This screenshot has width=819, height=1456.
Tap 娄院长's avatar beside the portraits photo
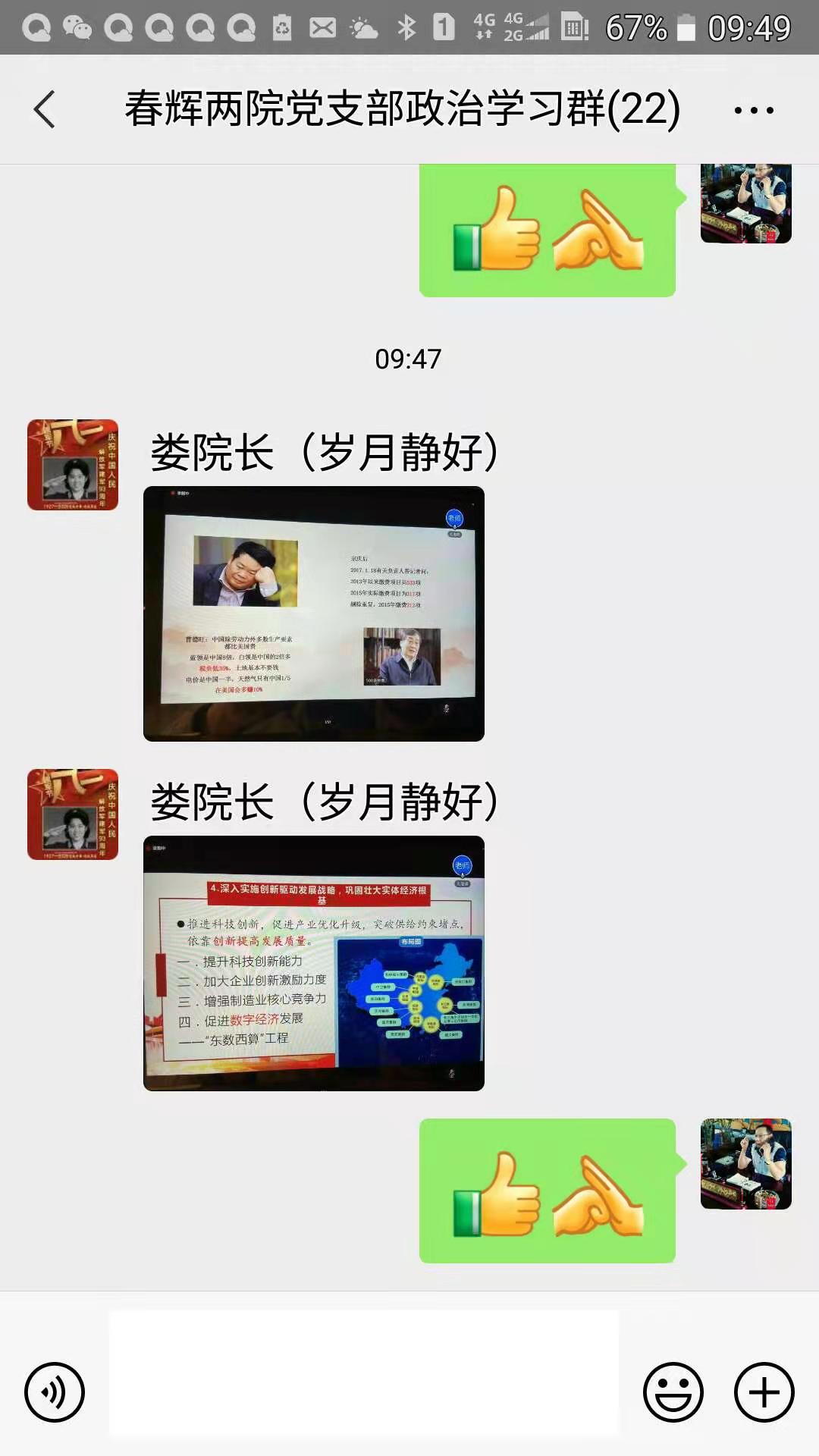pos(73,464)
